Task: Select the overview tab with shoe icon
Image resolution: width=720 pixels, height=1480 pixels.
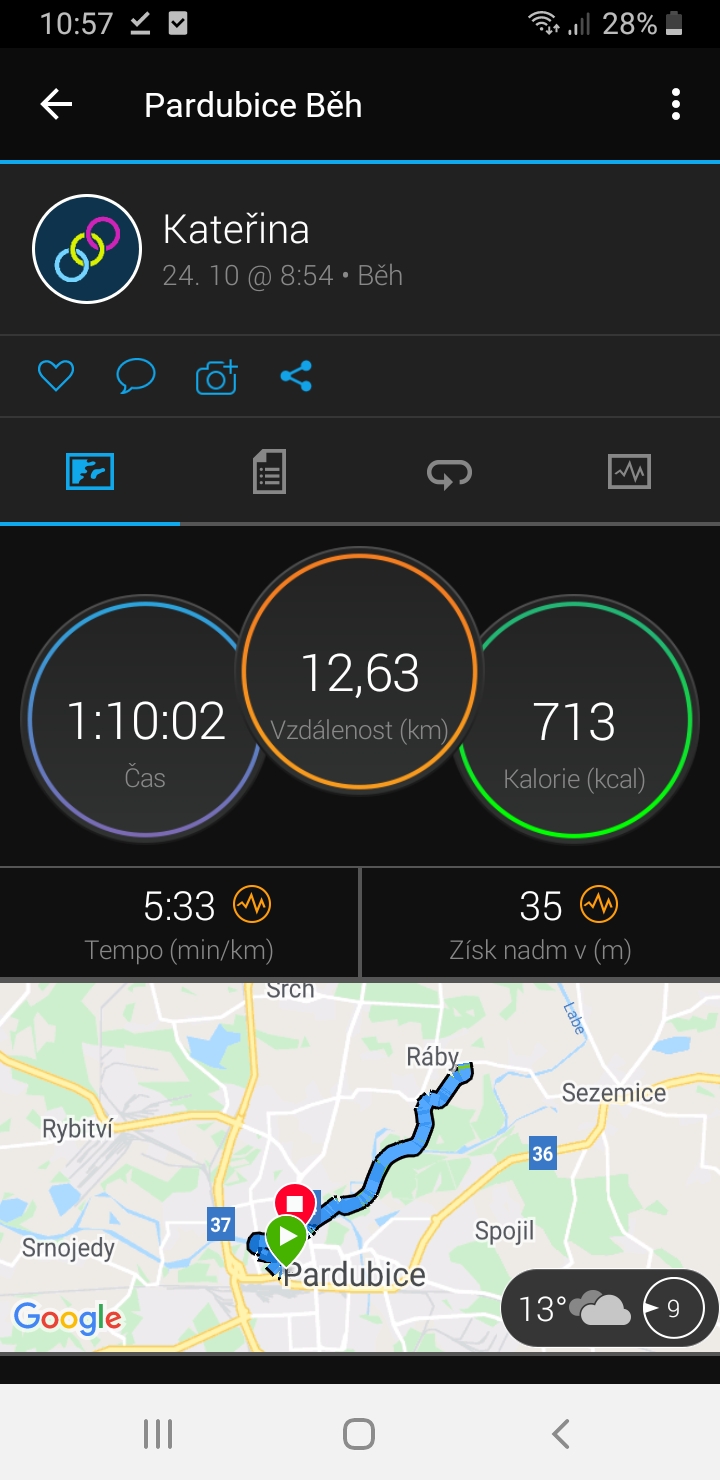Action: 90,471
